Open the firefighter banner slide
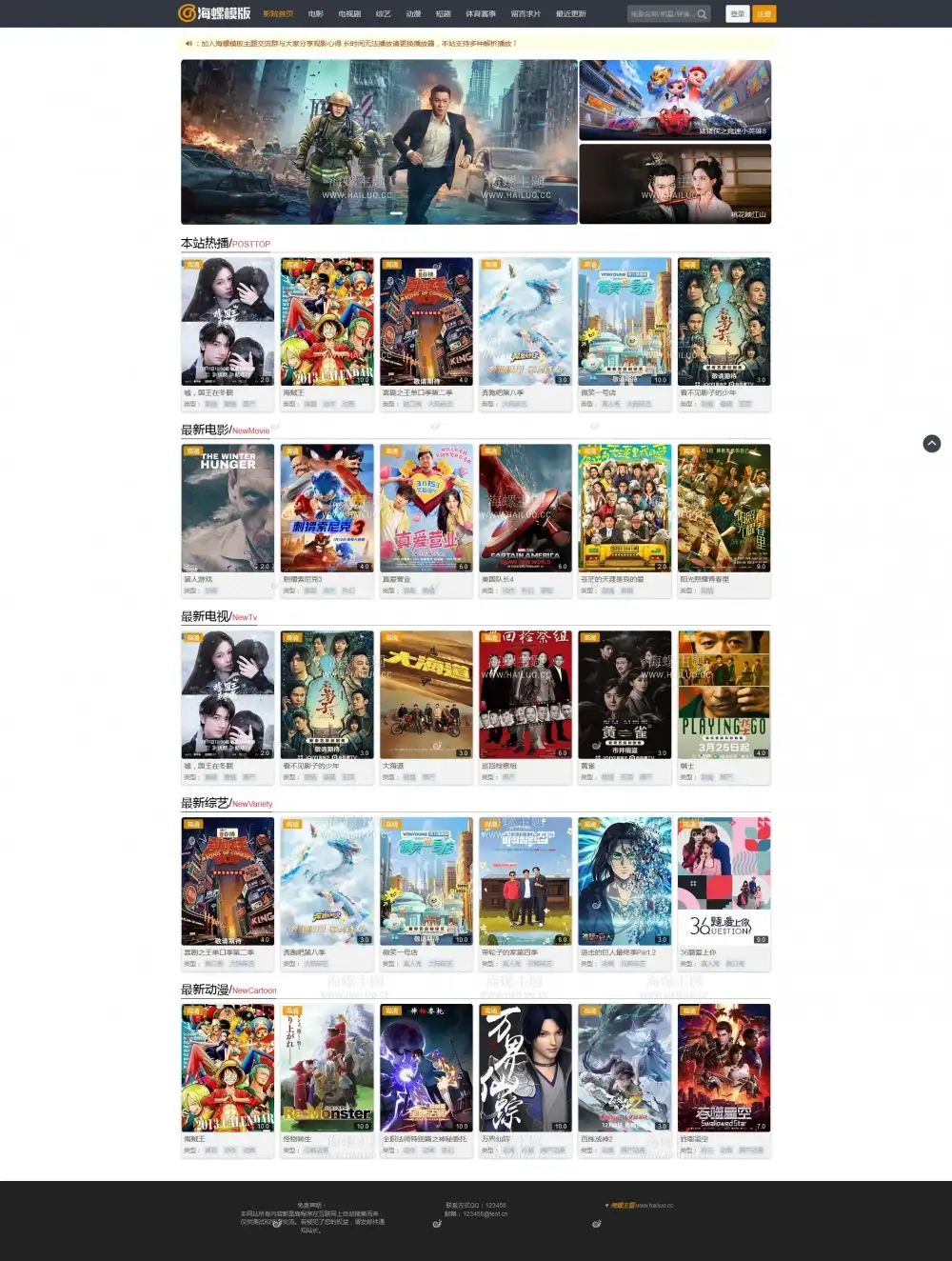952x1261 pixels. click(x=379, y=142)
